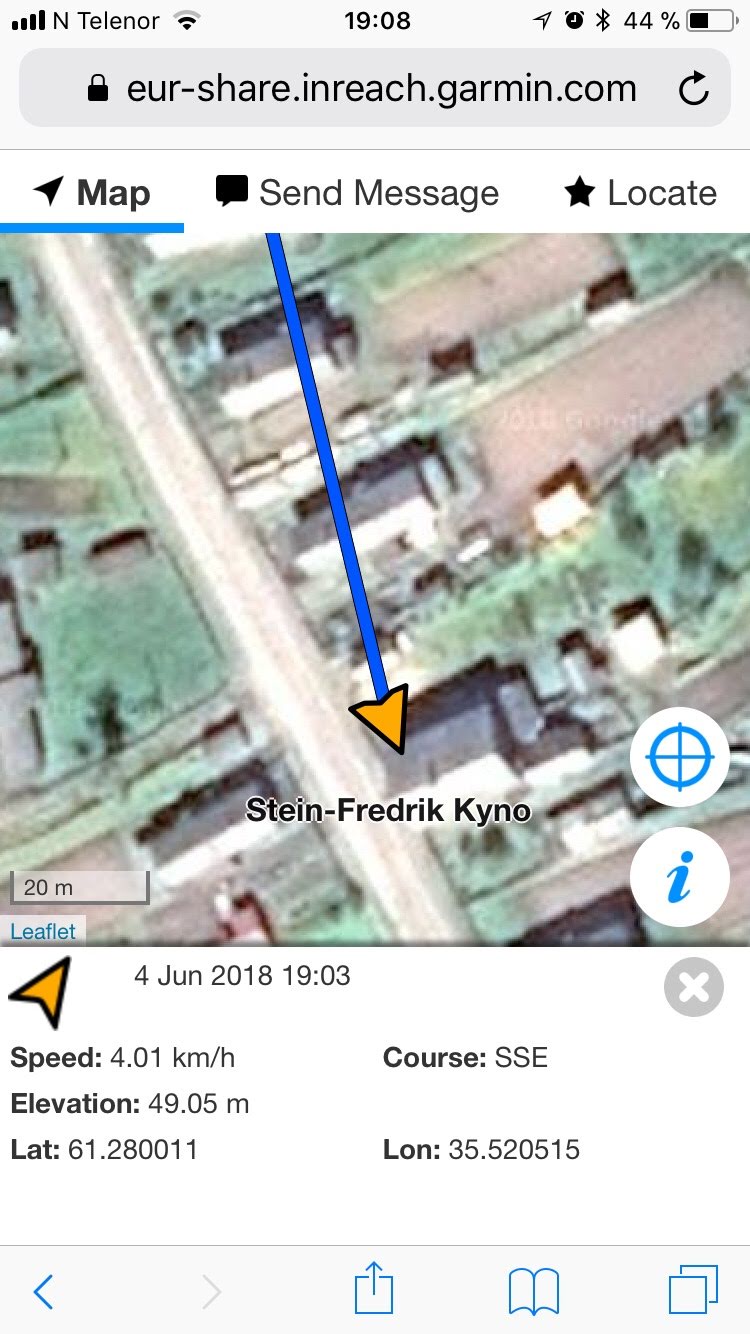This screenshot has width=750, height=1334.
Task: Center map with the crosshair button
Action: [679, 757]
